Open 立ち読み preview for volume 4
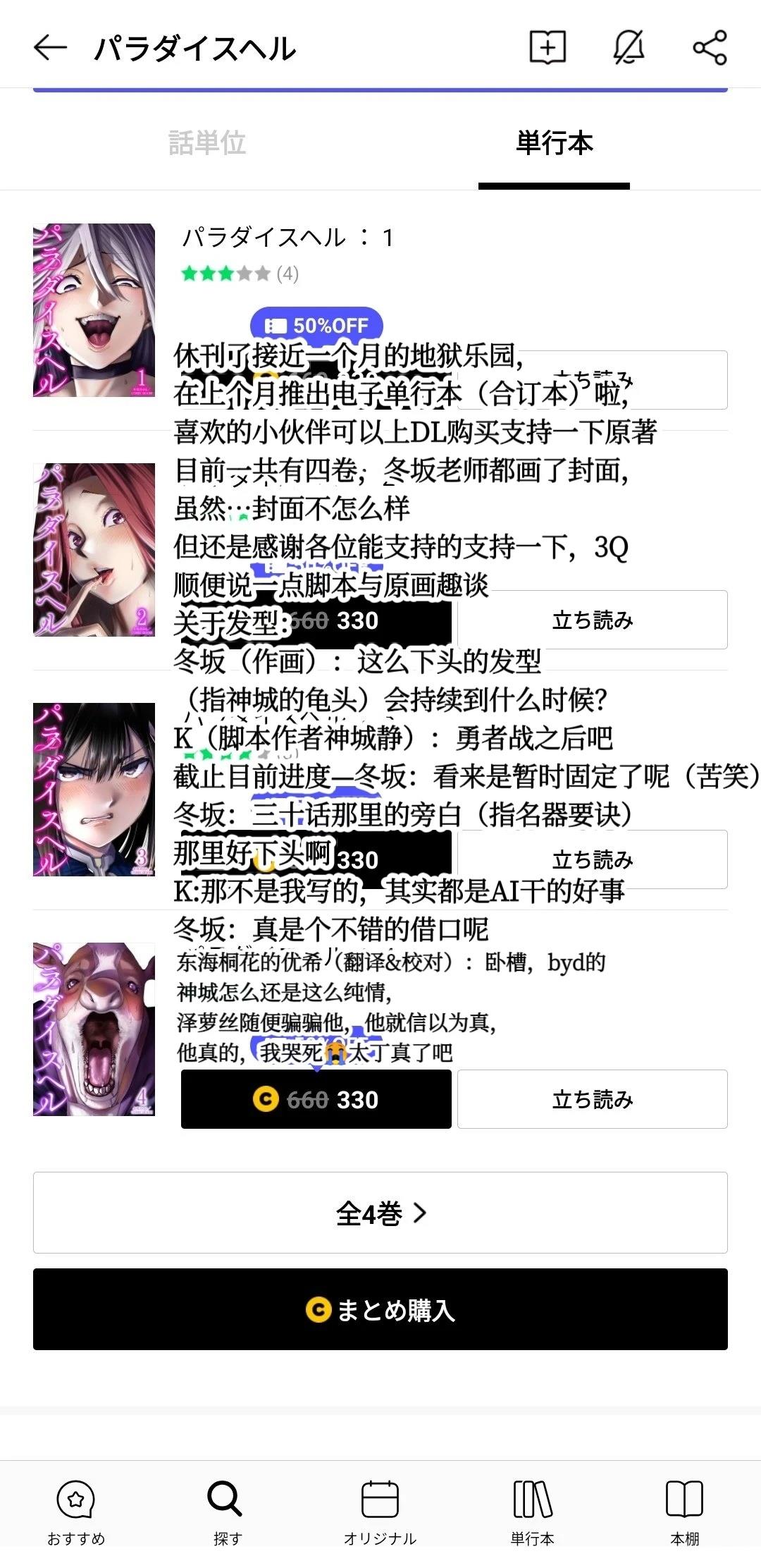 (592, 1100)
